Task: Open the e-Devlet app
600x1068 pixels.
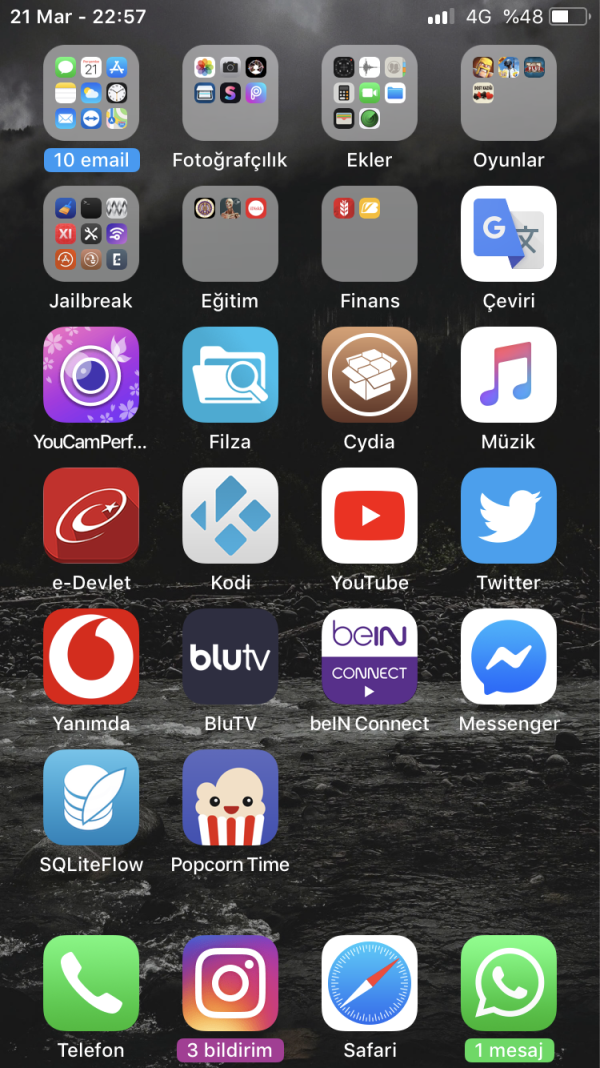Action: pos(91,516)
